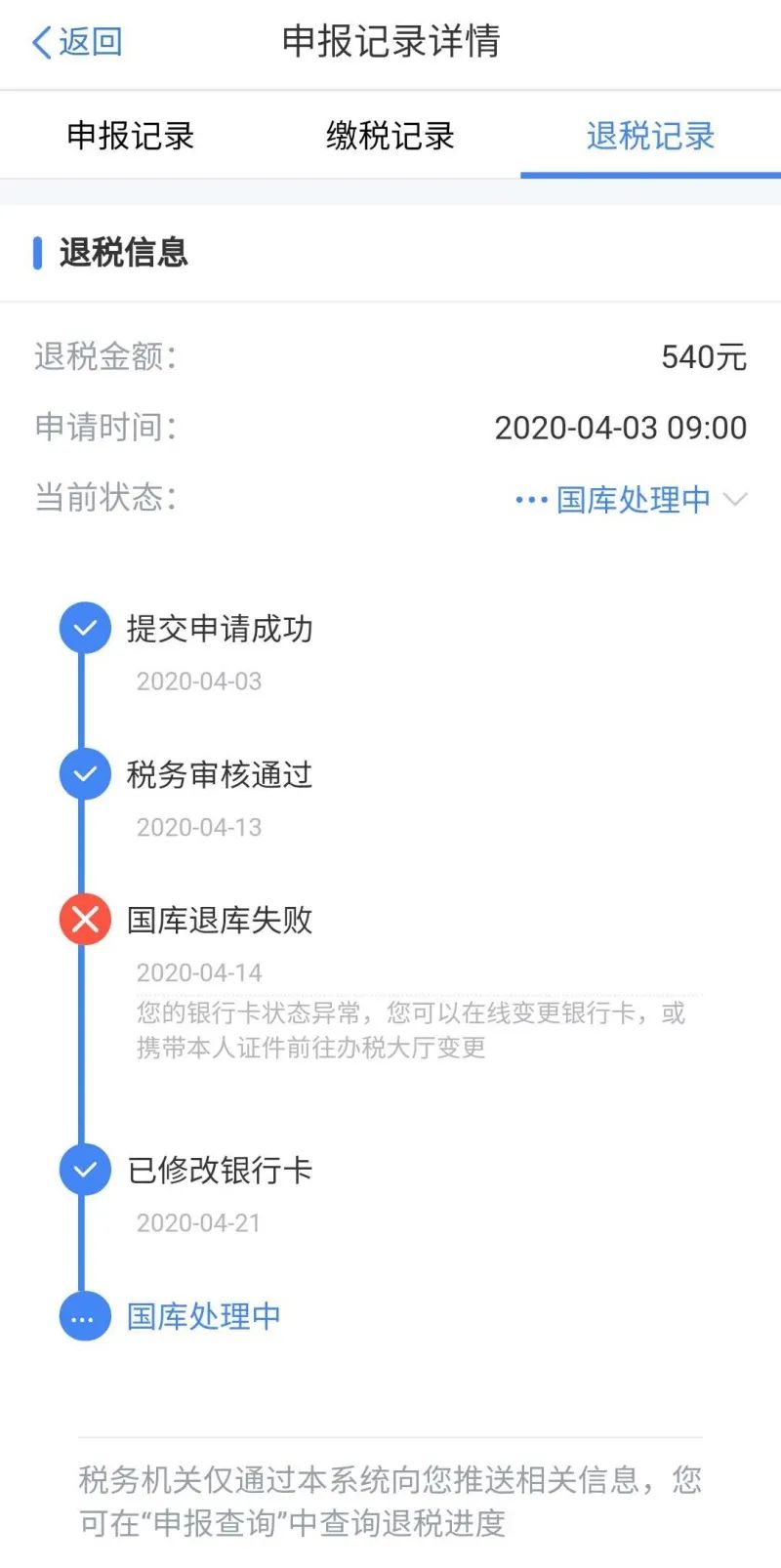Click the chevron next to current status
The height and width of the screenshot is (1568, 781).
click(735, 500)
